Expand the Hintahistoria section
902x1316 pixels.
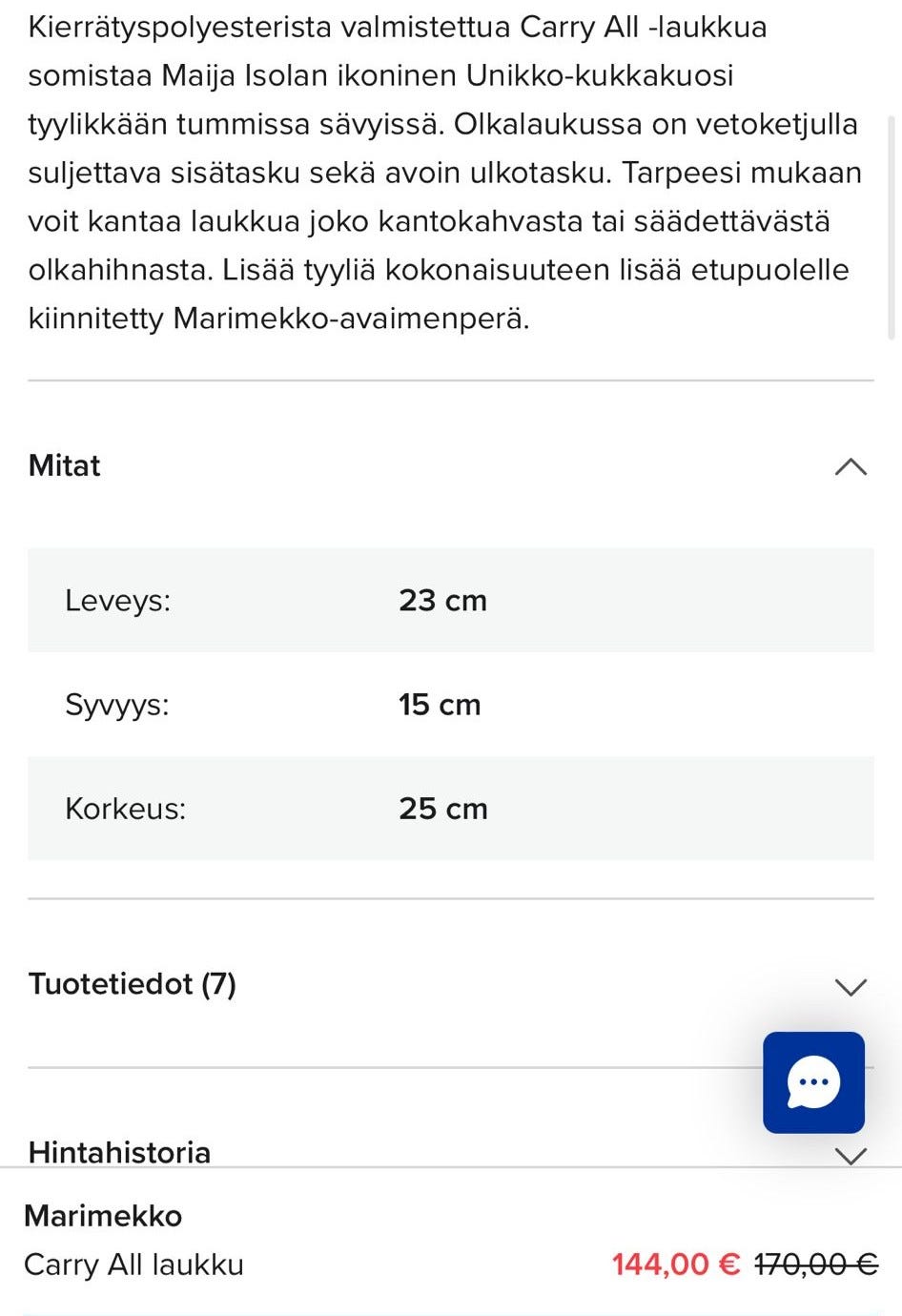[x=851, y=1154]
